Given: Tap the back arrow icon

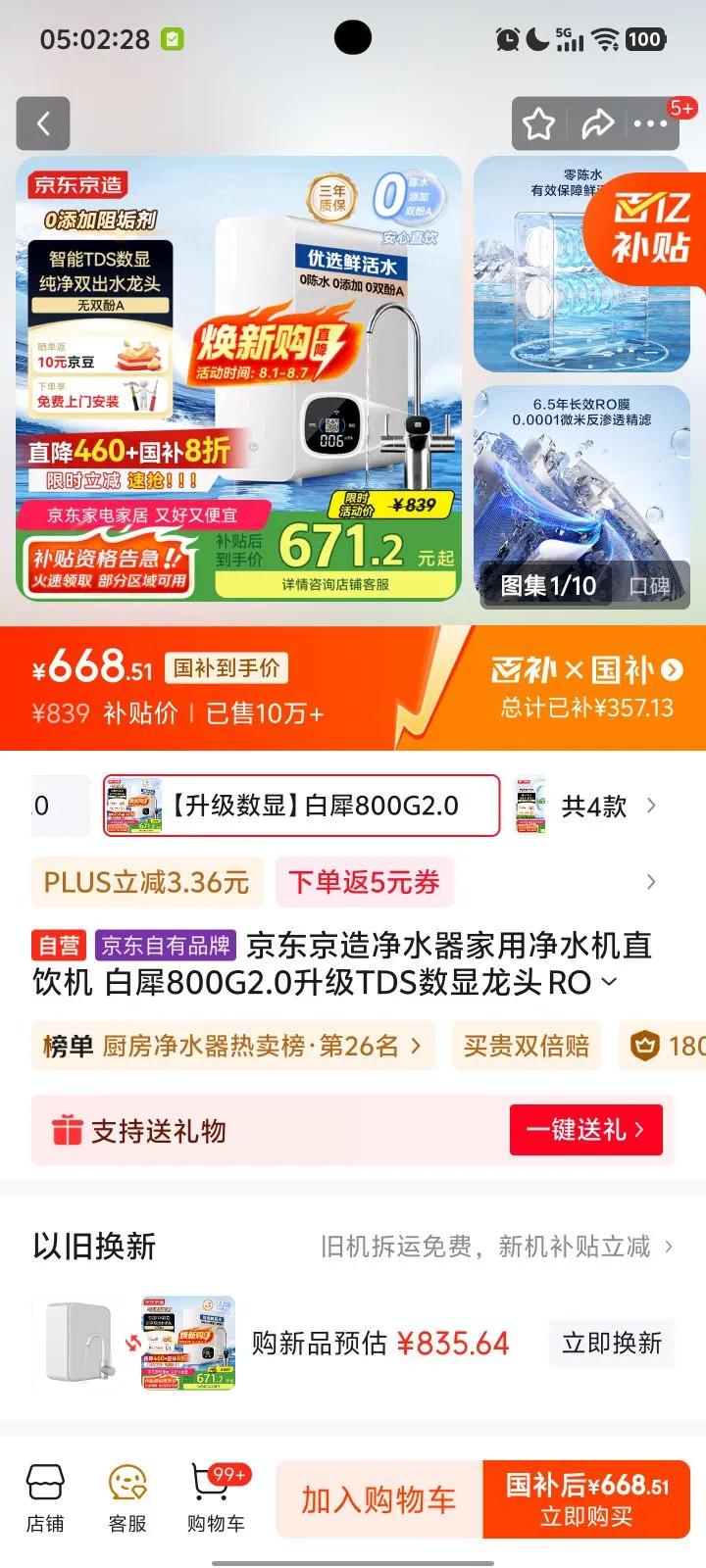Looking at the screenshot, I should [x=42, y=123].
